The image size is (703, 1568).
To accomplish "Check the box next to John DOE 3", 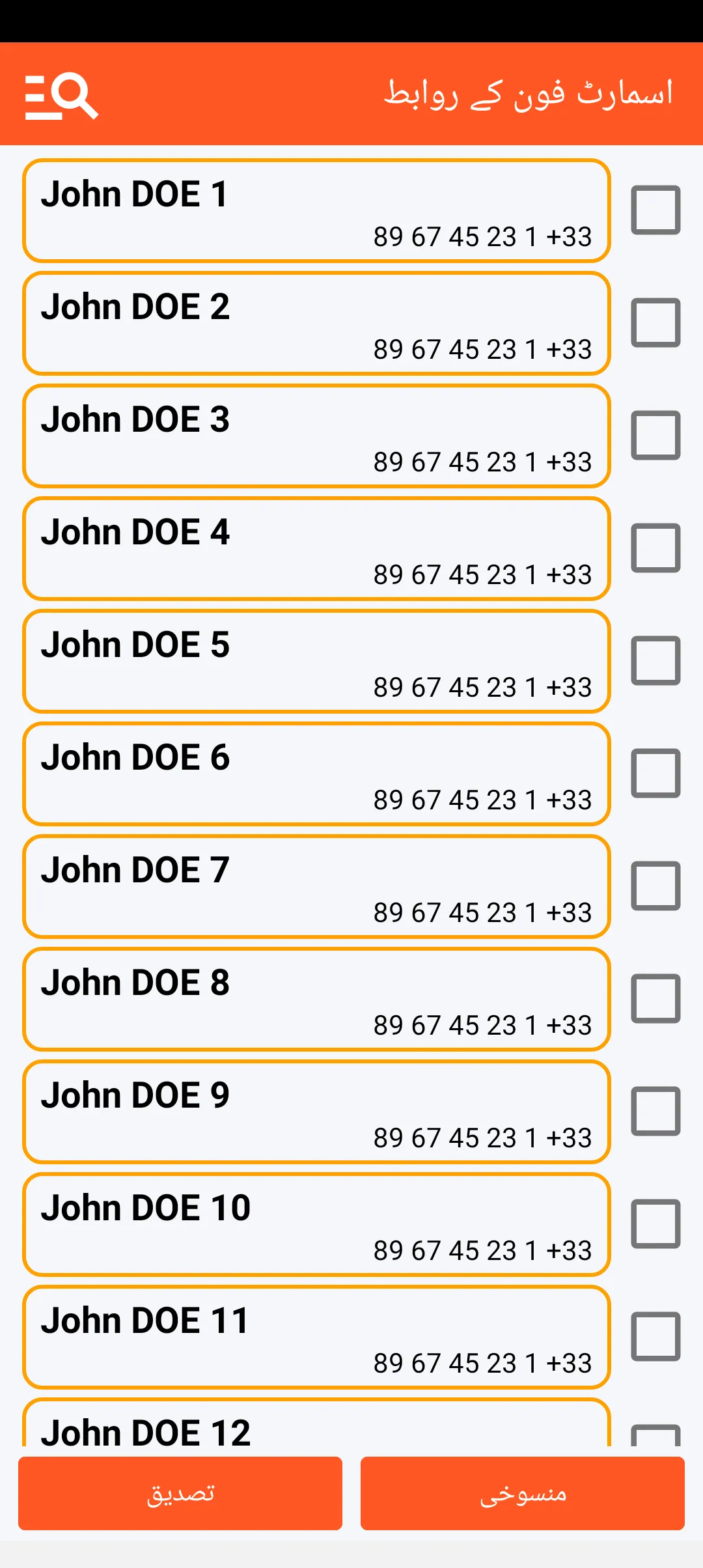I will (655, 435).
